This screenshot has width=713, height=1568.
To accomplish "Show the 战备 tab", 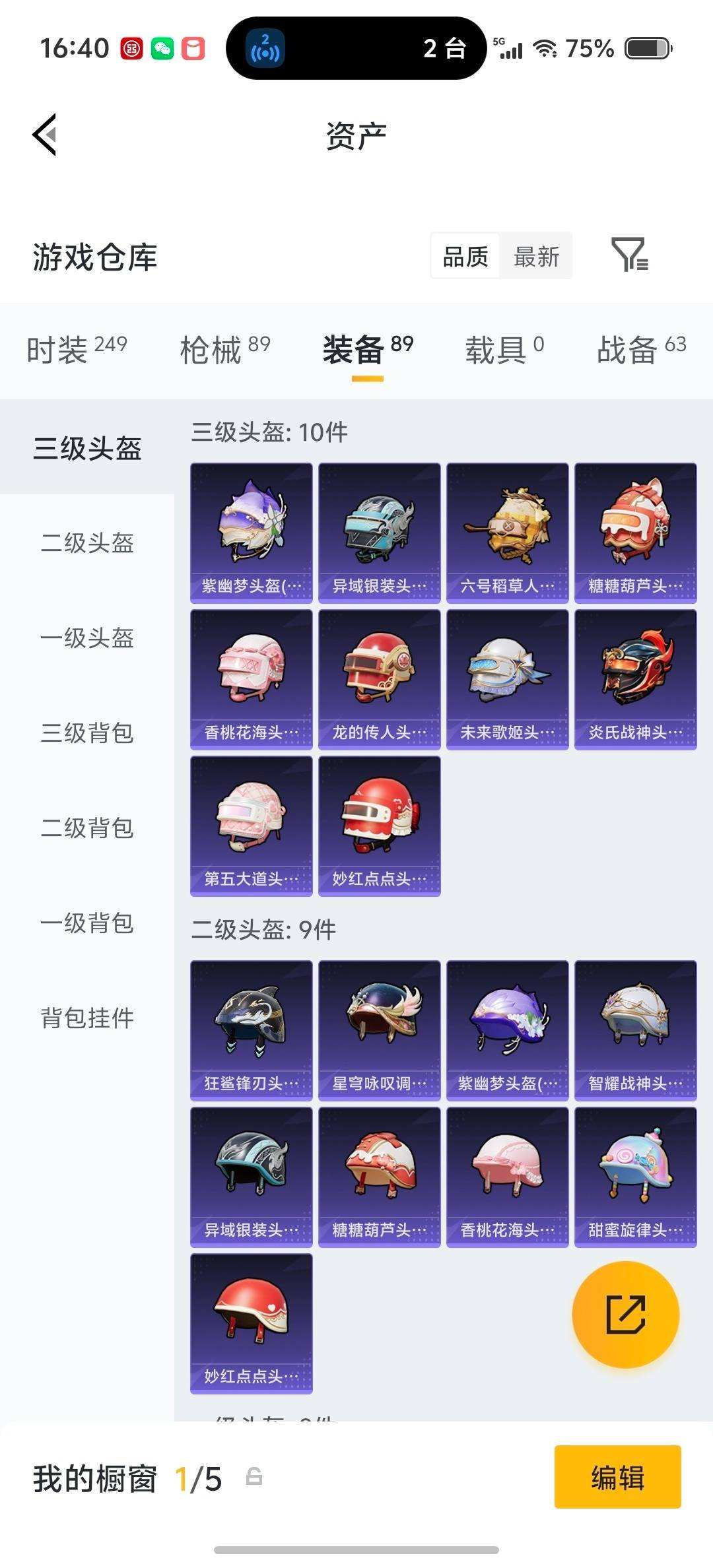I will click(x=641, y=348).
